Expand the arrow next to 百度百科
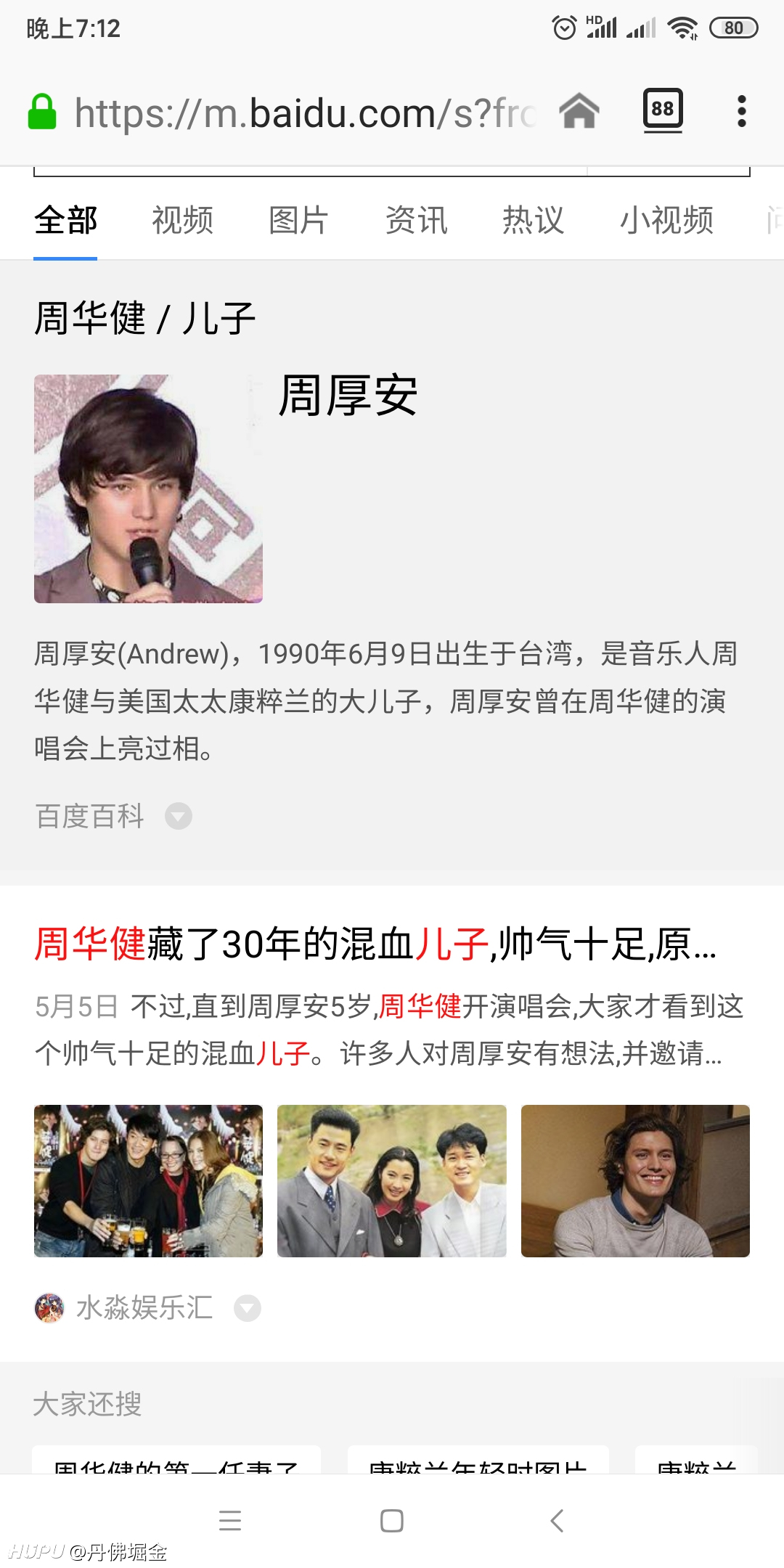 coord(179,816)
